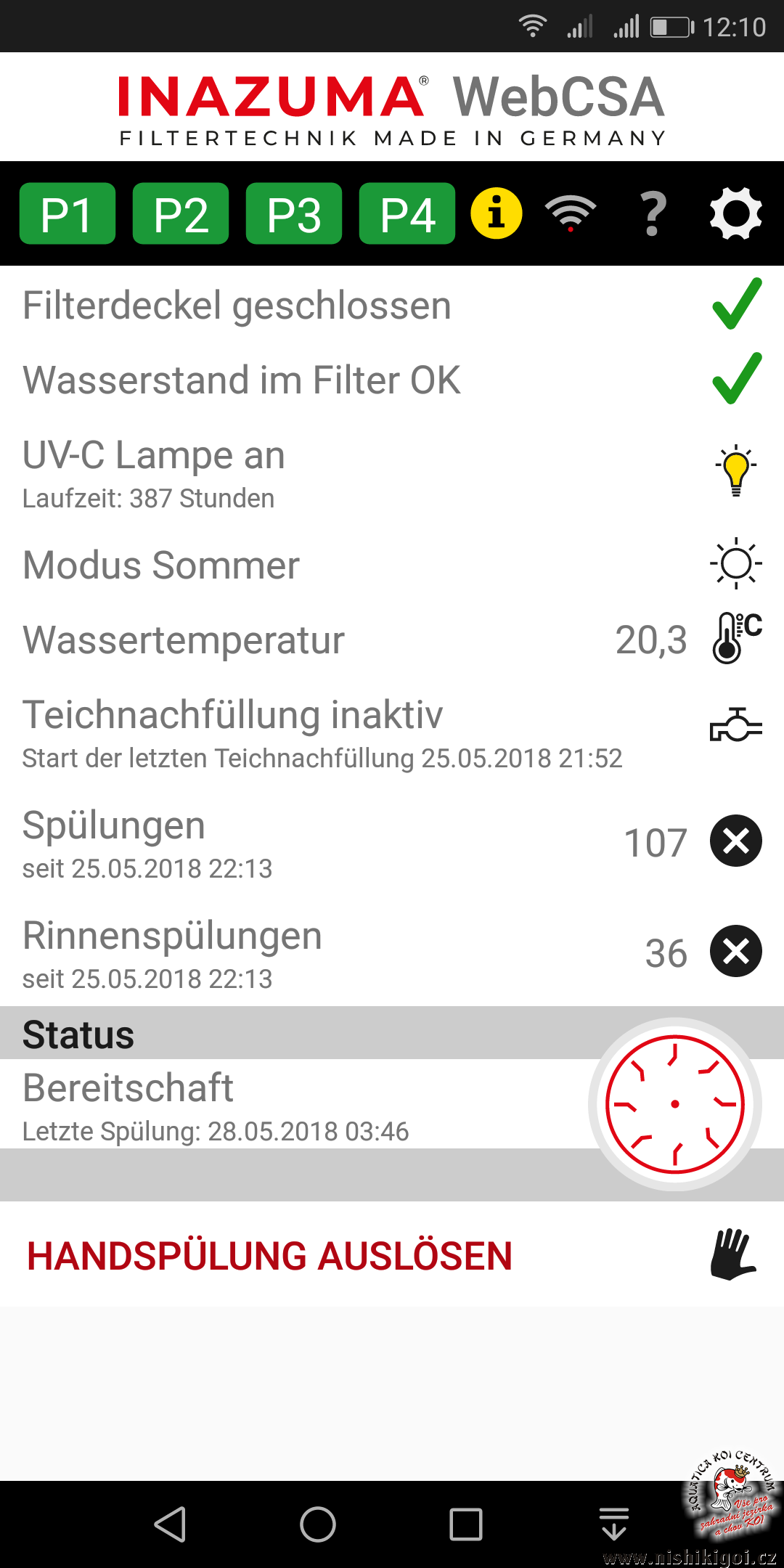784x1568 pixels.
Task: Select the P4 pump button
Action: [407, 213]
